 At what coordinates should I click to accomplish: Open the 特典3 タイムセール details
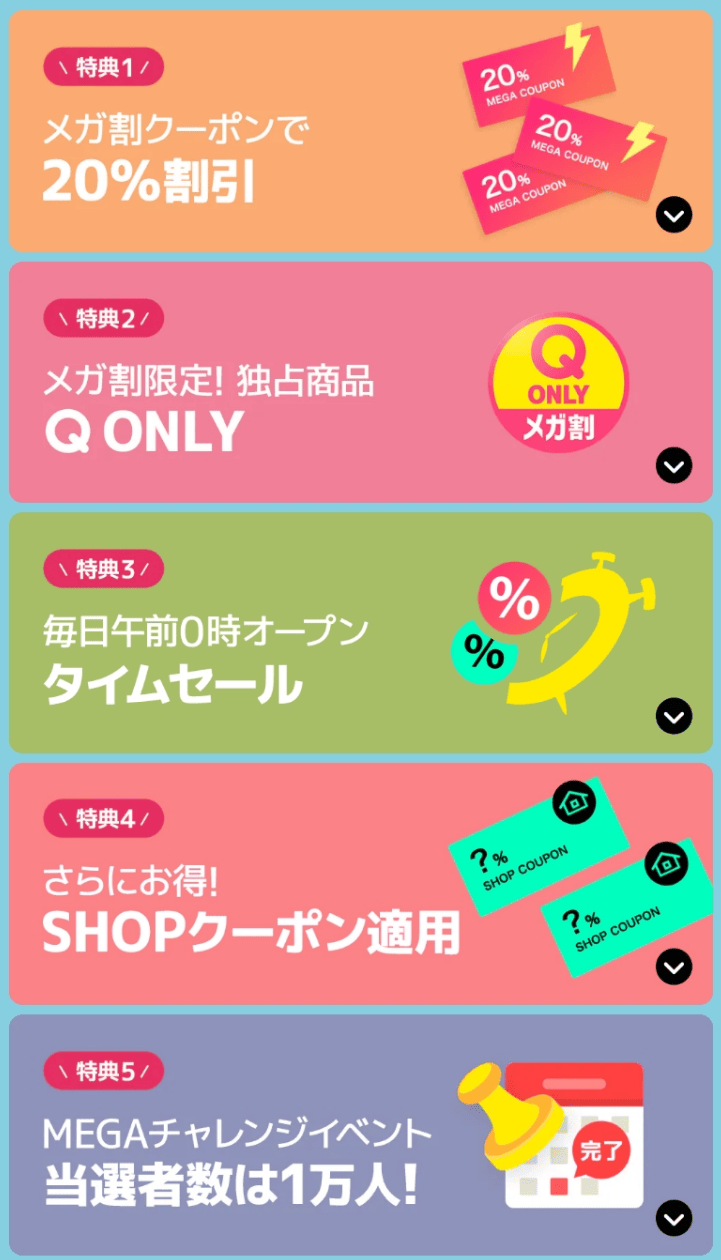click(x=674, y=716)
